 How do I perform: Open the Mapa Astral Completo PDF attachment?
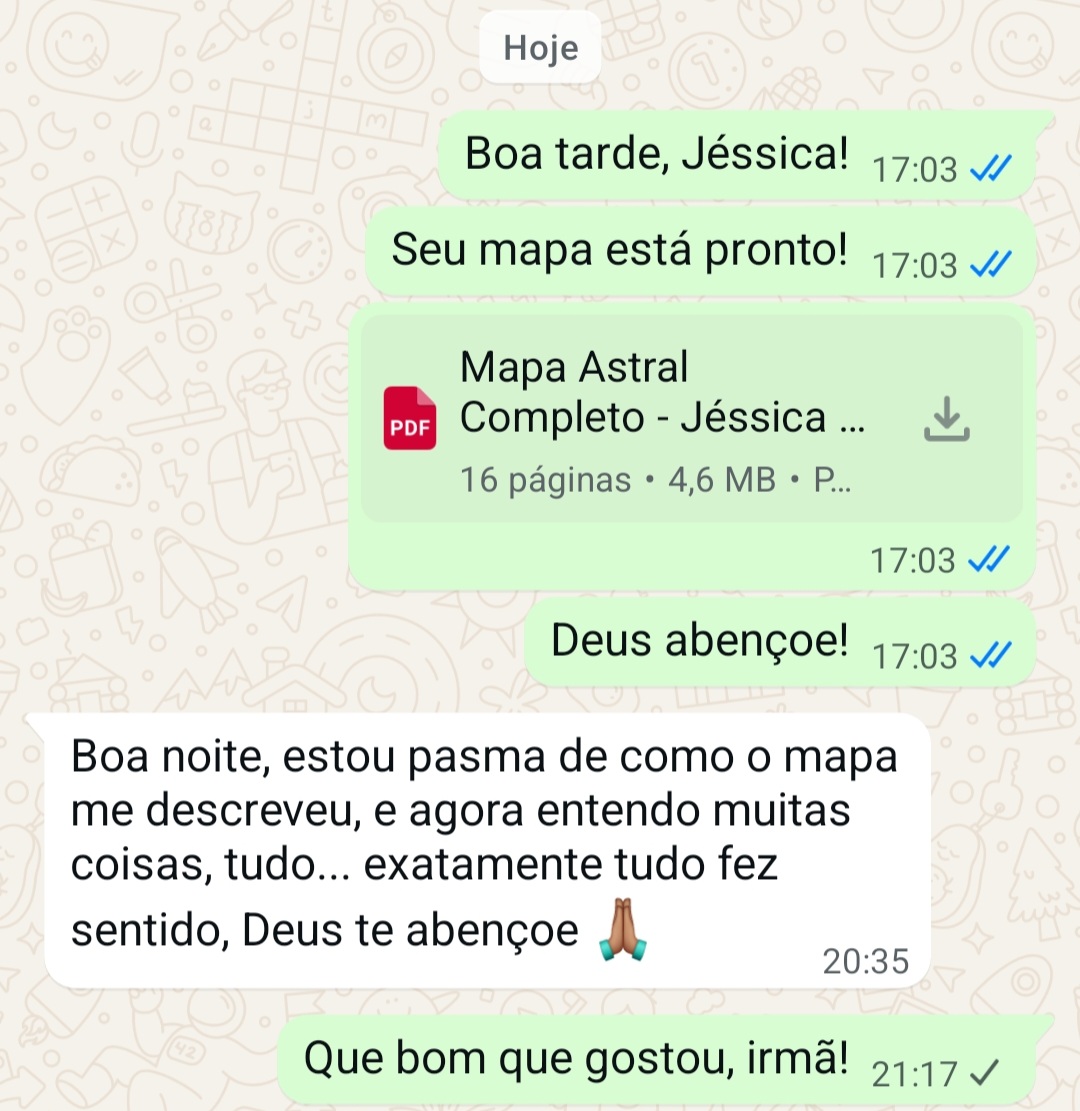point(640,419)
